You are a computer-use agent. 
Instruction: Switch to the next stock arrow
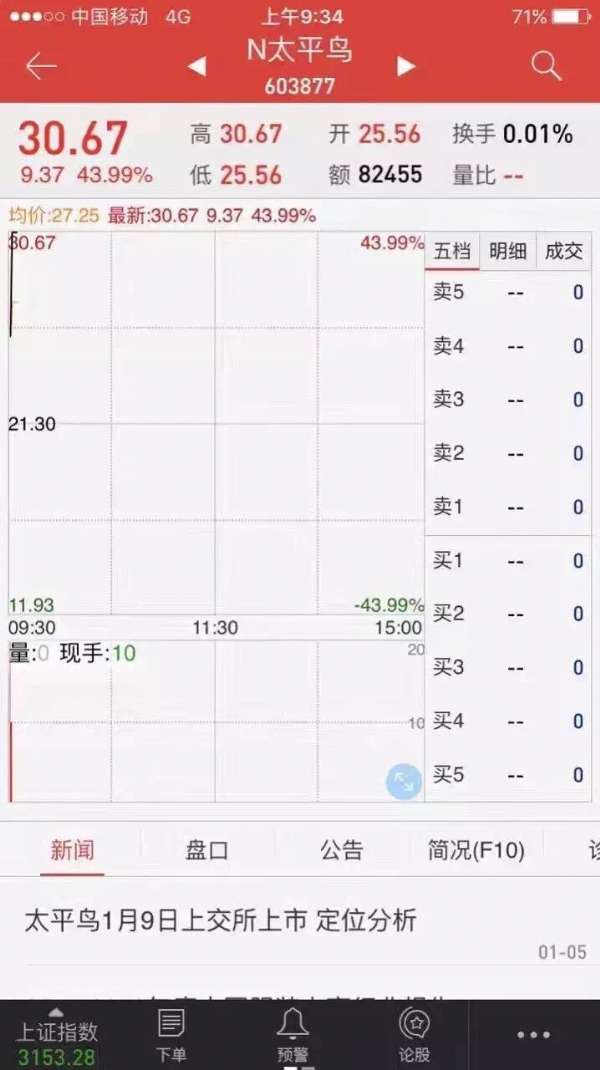point(405,67)
